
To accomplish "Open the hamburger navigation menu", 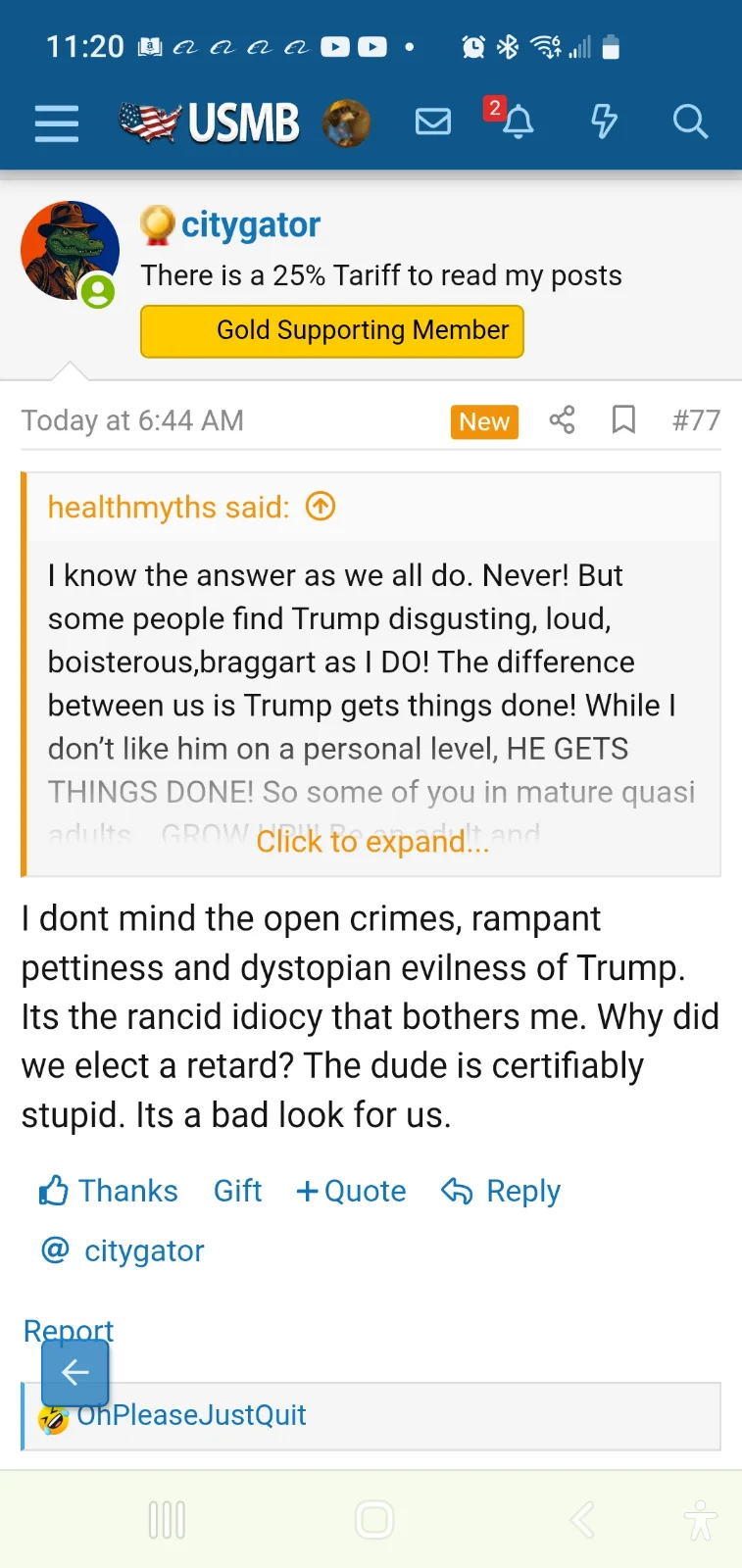I will pyautogui.click(x=56, y=122).
